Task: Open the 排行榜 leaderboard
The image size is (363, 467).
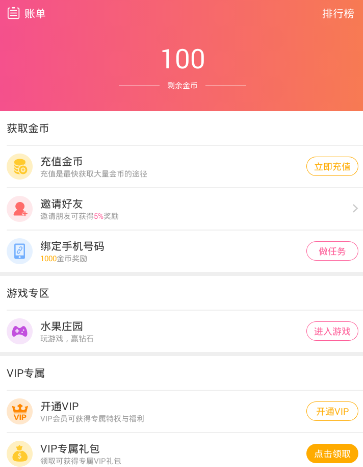Action: click(x=338, y=13)
